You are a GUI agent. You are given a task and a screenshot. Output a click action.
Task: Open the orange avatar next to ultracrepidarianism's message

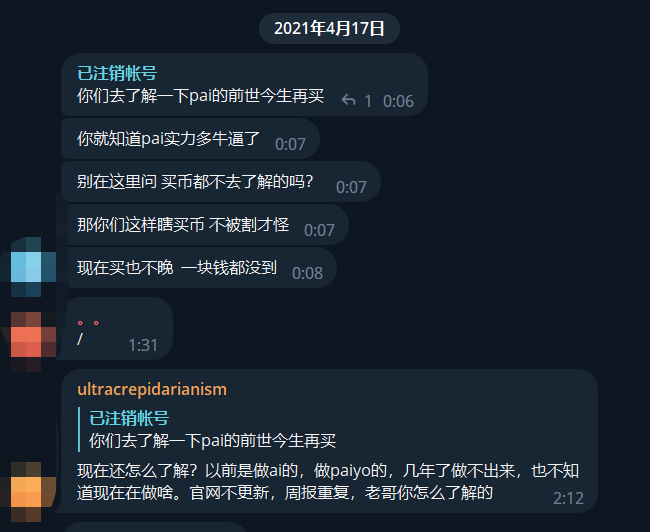click(26, 493)
